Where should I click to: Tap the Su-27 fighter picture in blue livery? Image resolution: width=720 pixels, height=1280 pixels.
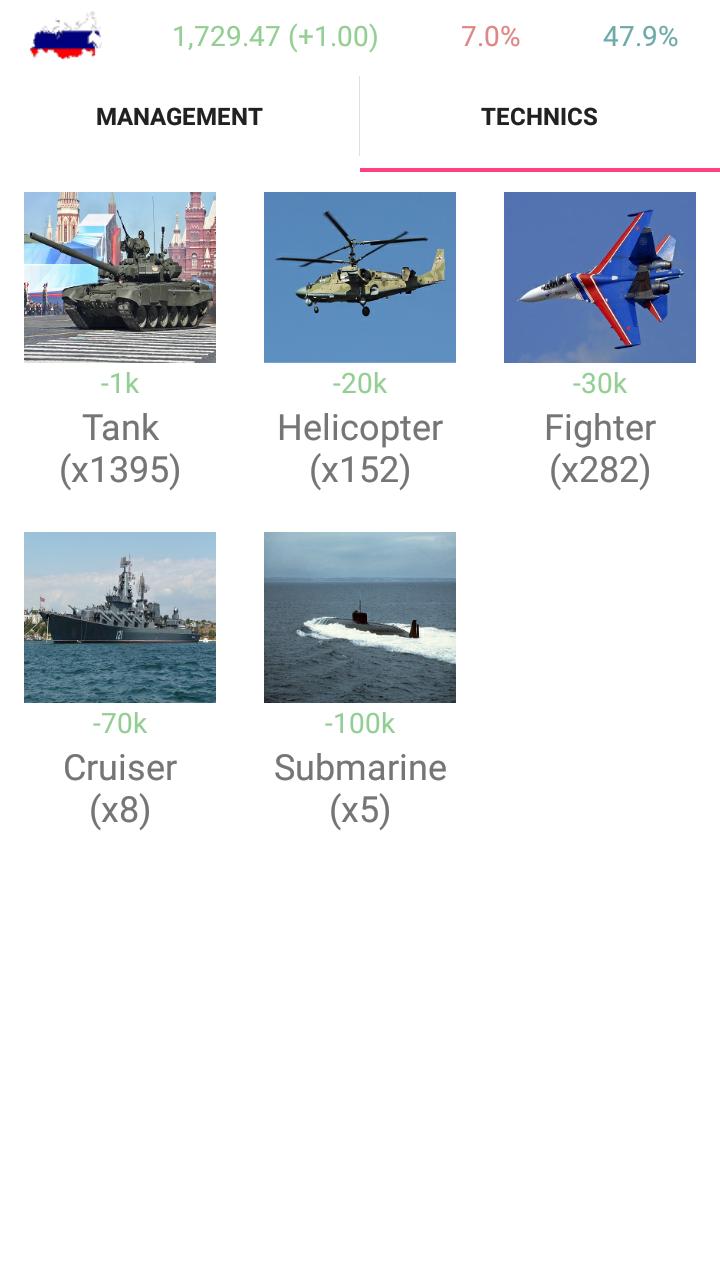[600, 276]
